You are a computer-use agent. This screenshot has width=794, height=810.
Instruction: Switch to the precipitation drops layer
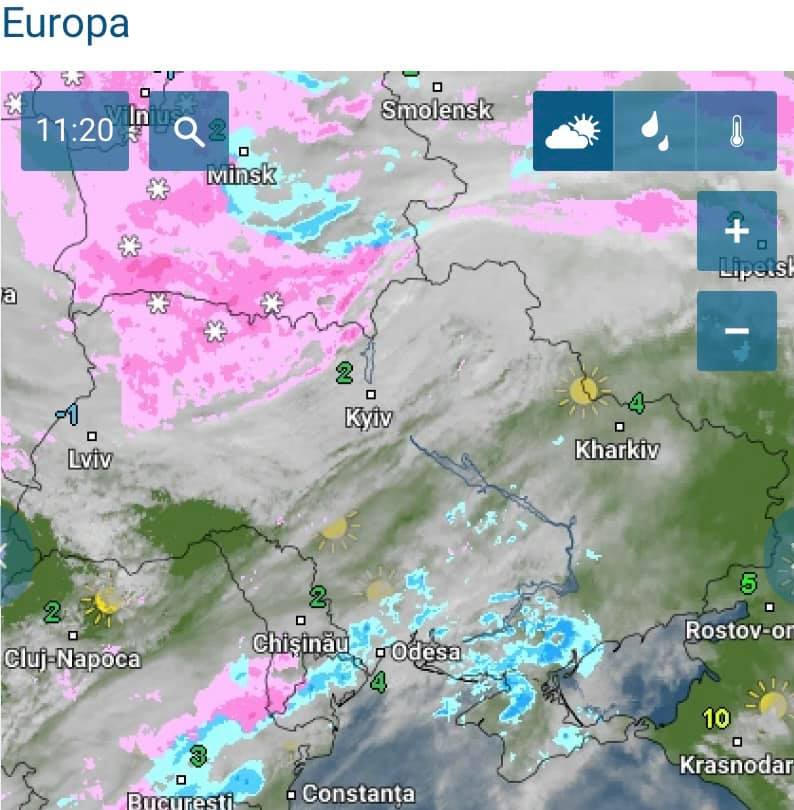654,131
